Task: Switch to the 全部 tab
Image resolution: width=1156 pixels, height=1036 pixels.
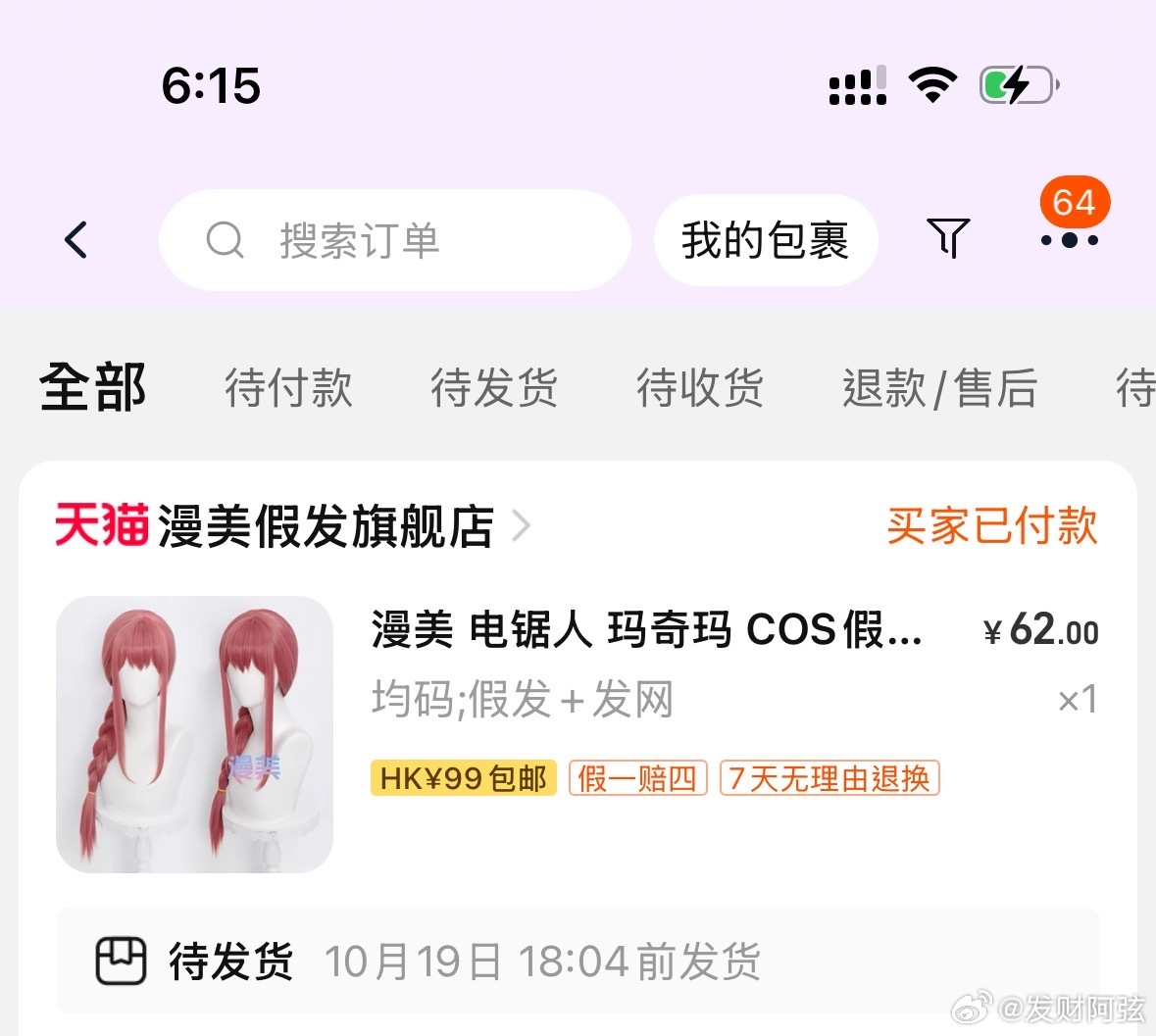Action: (x=93, y=387)
